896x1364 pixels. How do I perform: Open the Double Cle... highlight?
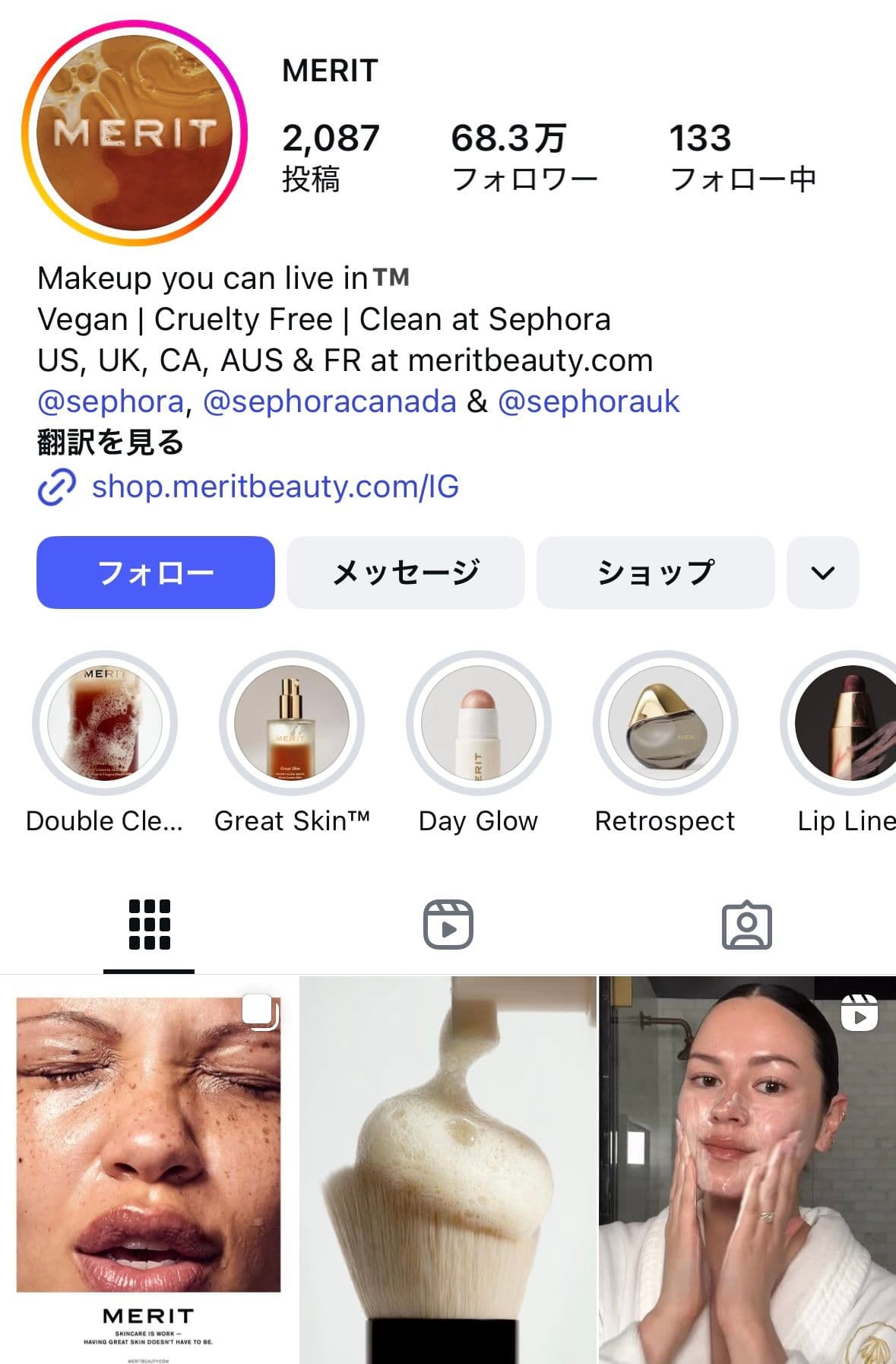105,723
